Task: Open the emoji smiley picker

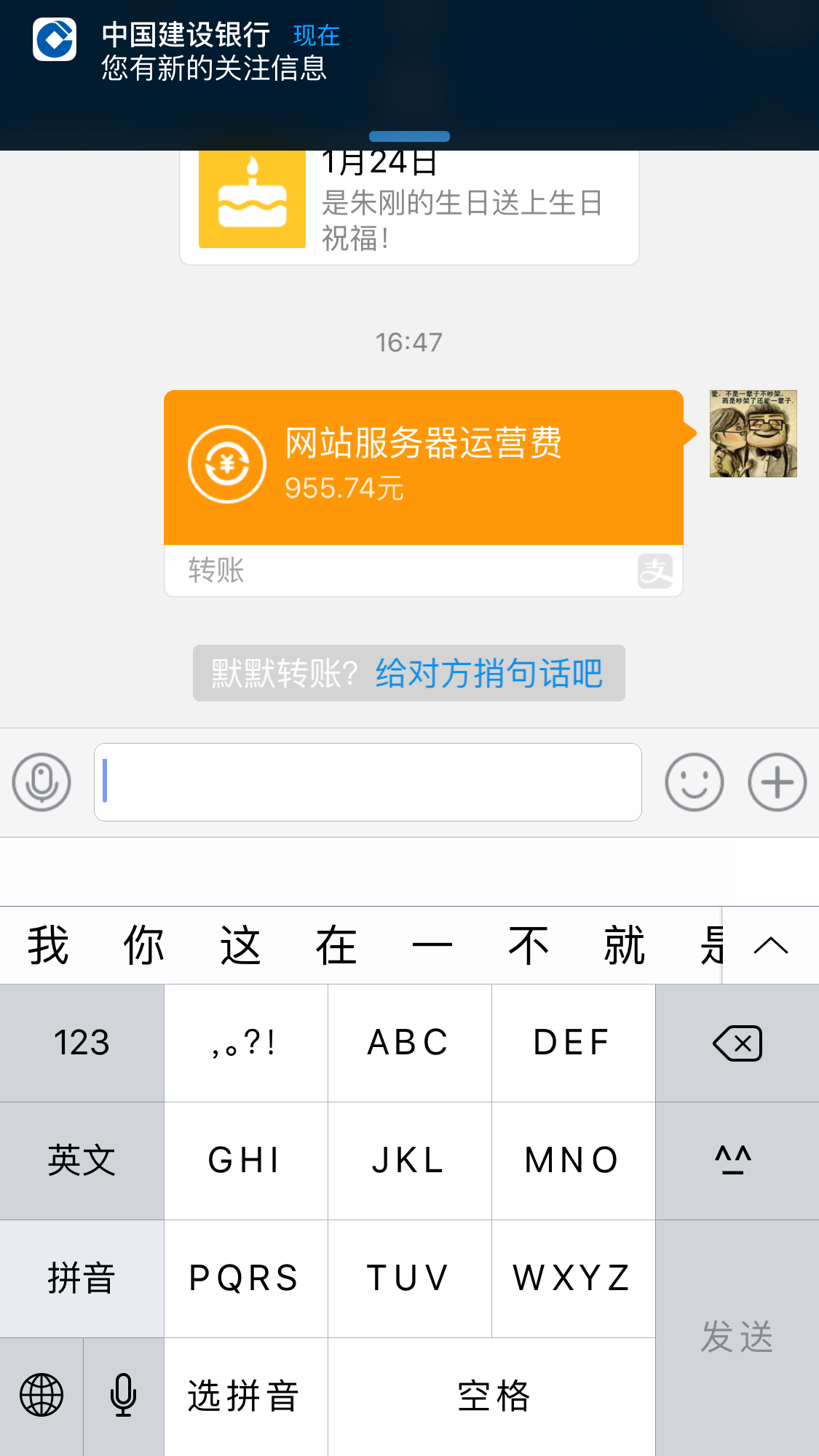Action: 694,782
